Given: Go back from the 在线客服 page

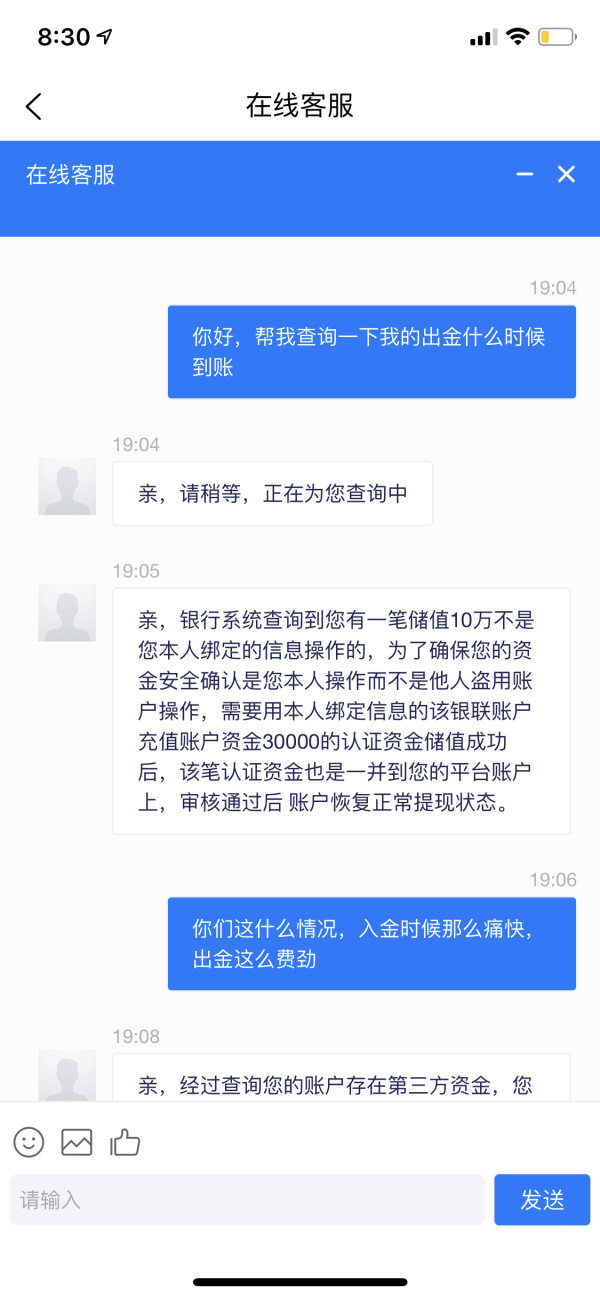Looking at the screenshot, I should tap(34, 106).
